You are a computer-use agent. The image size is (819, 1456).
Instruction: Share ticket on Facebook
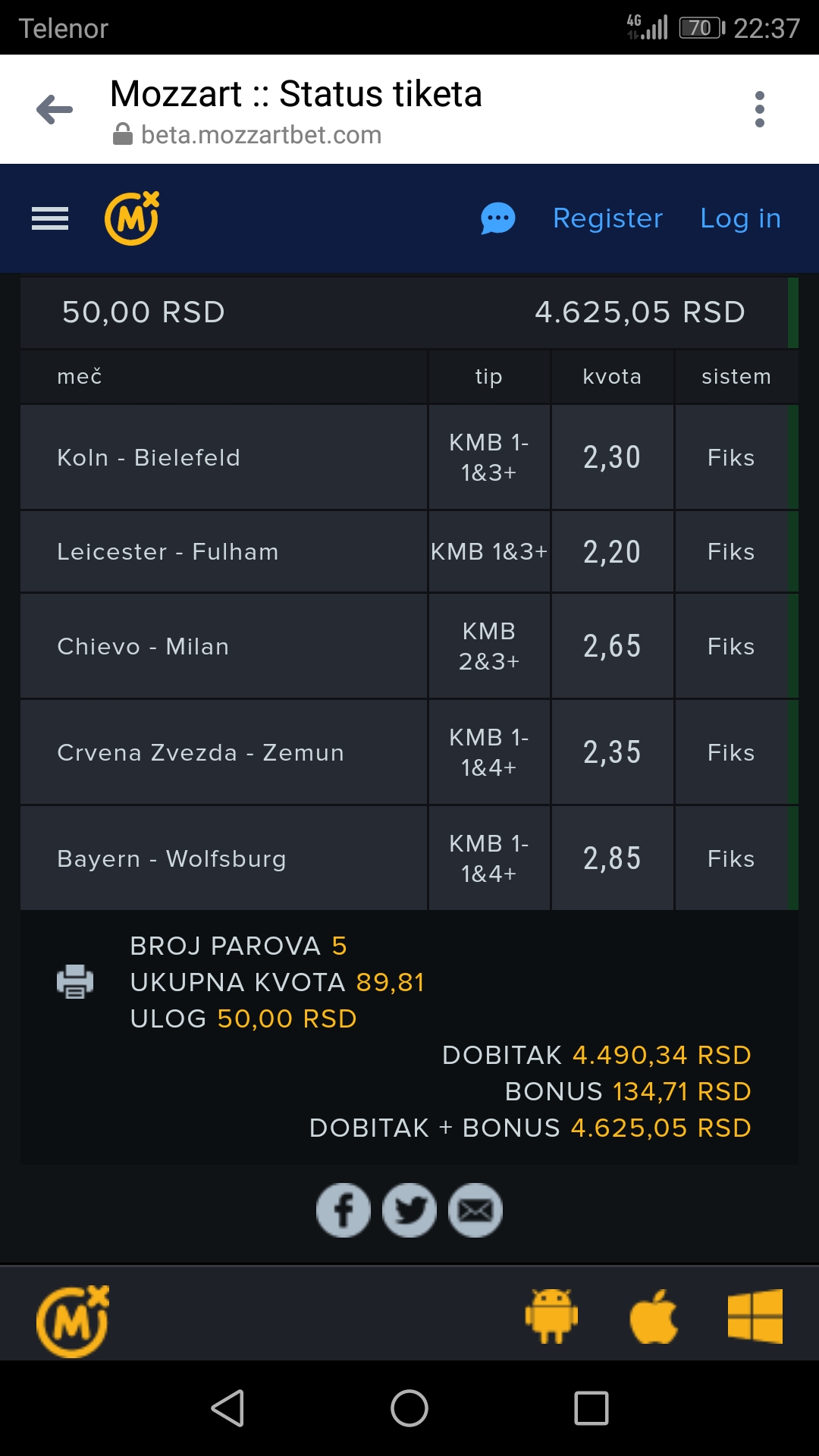344,1210
